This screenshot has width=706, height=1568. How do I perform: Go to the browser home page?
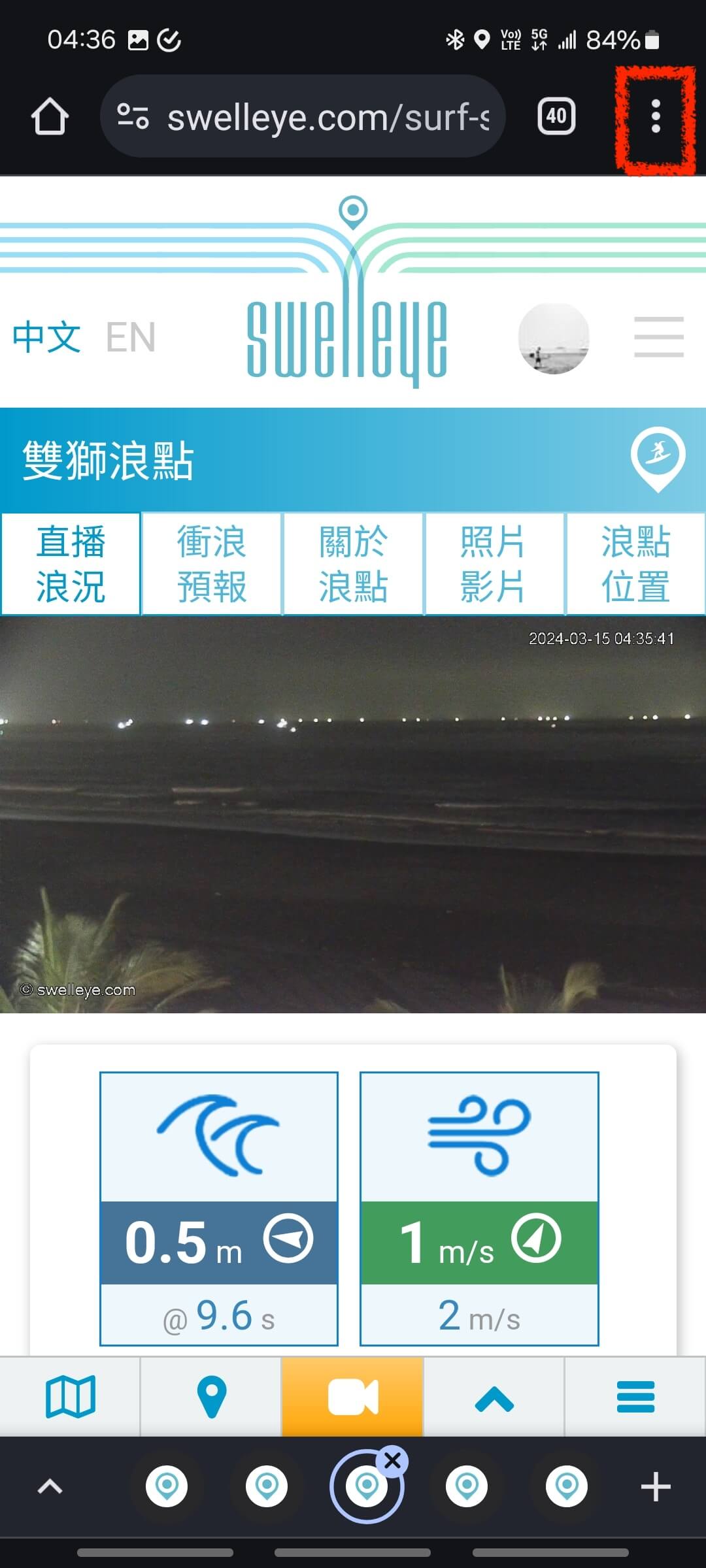point(50,116)
